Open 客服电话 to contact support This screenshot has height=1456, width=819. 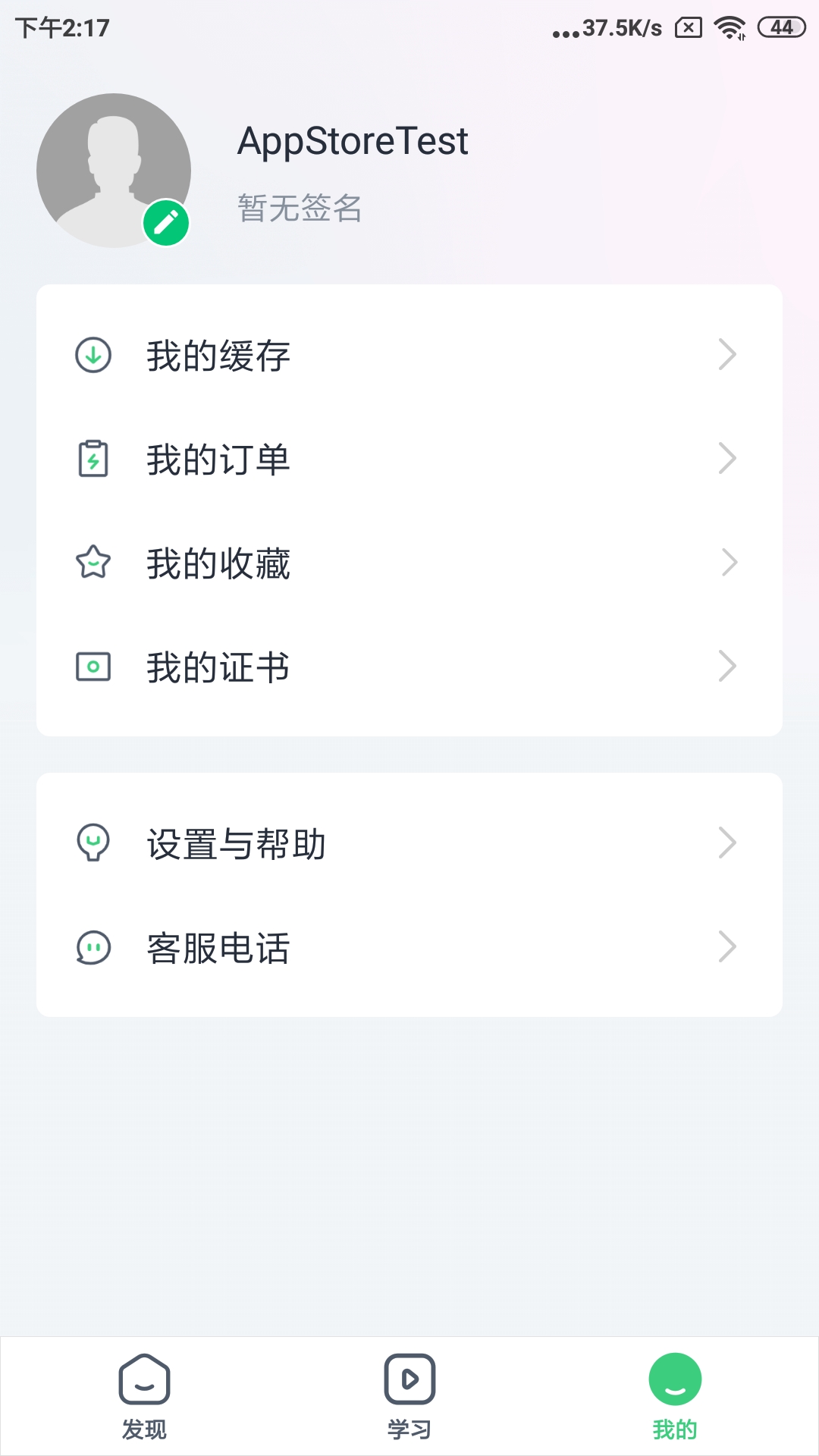pos(219,946)
